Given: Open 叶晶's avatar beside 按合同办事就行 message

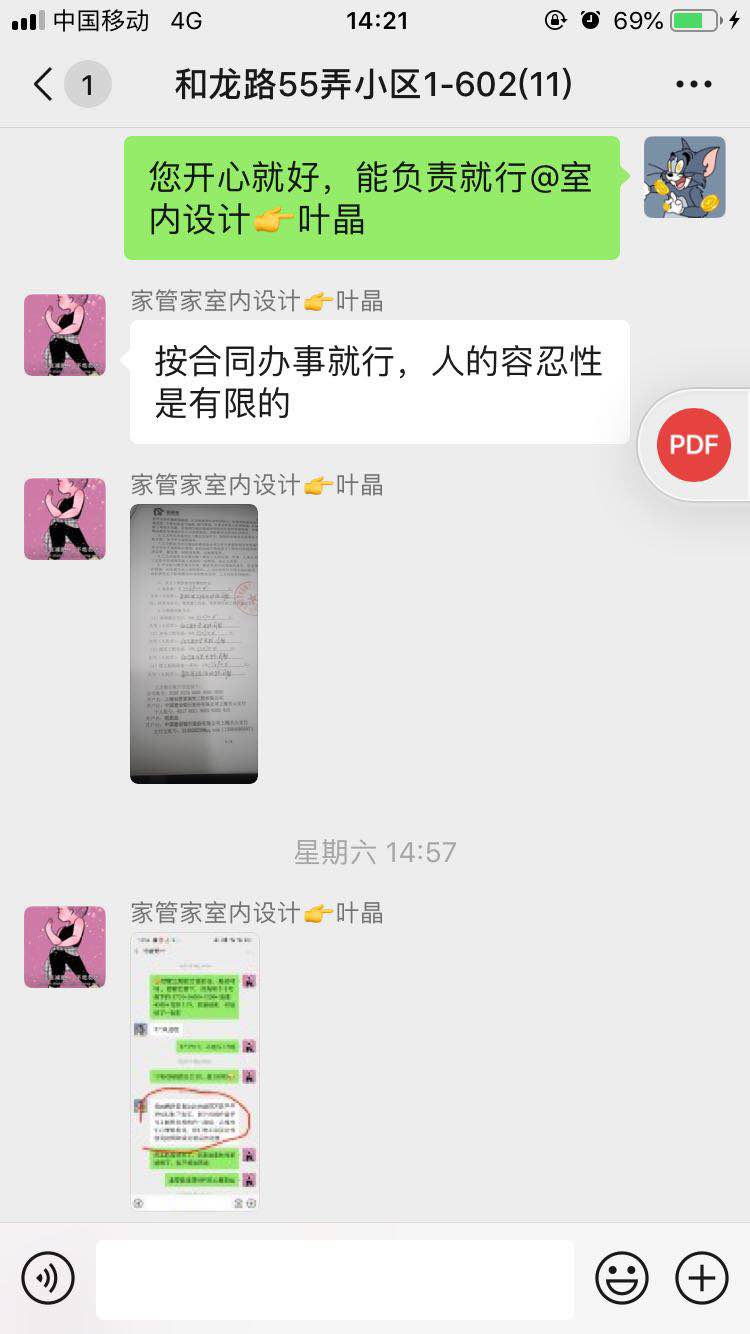Looking at the screenshot, I should point(65,335).
